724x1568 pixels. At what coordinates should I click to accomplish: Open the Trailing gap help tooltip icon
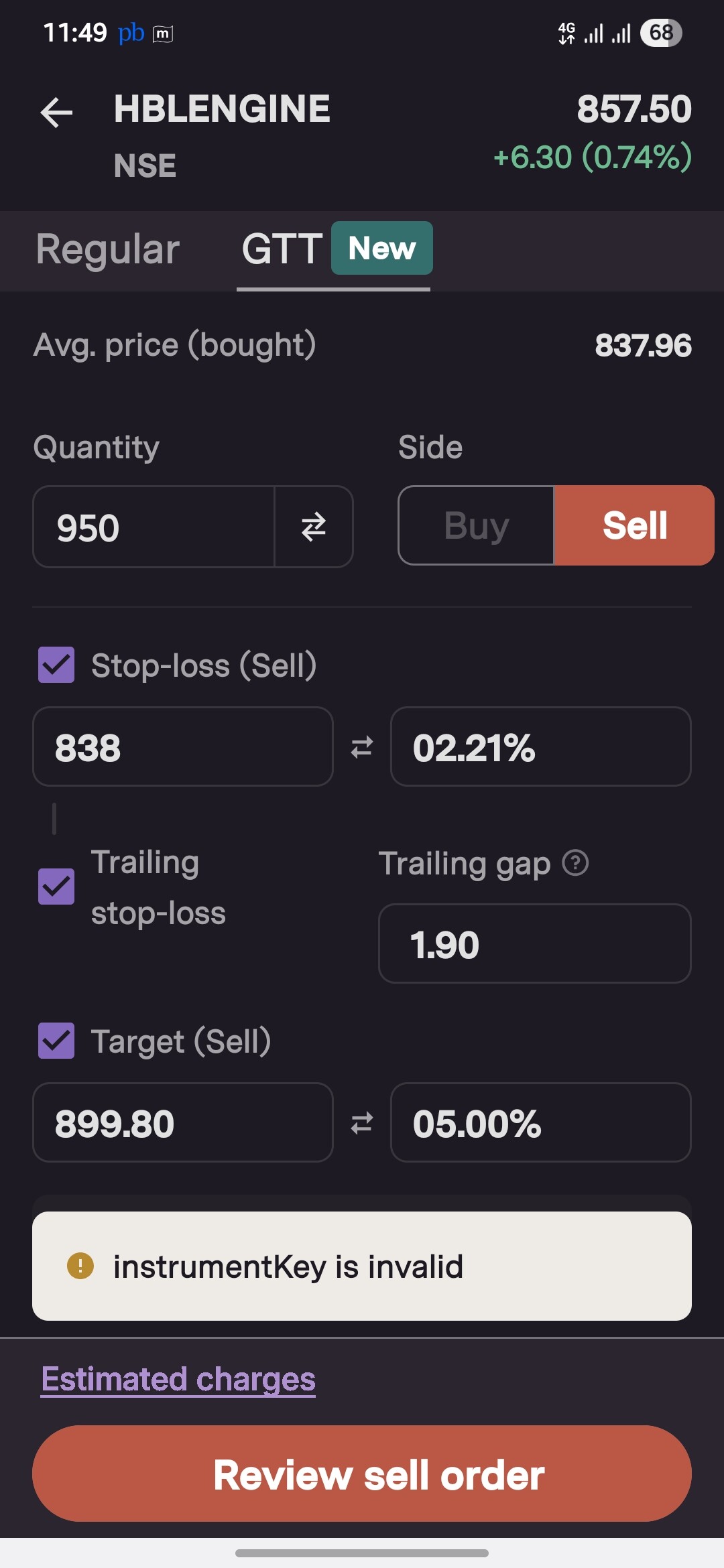coord(575,864)
